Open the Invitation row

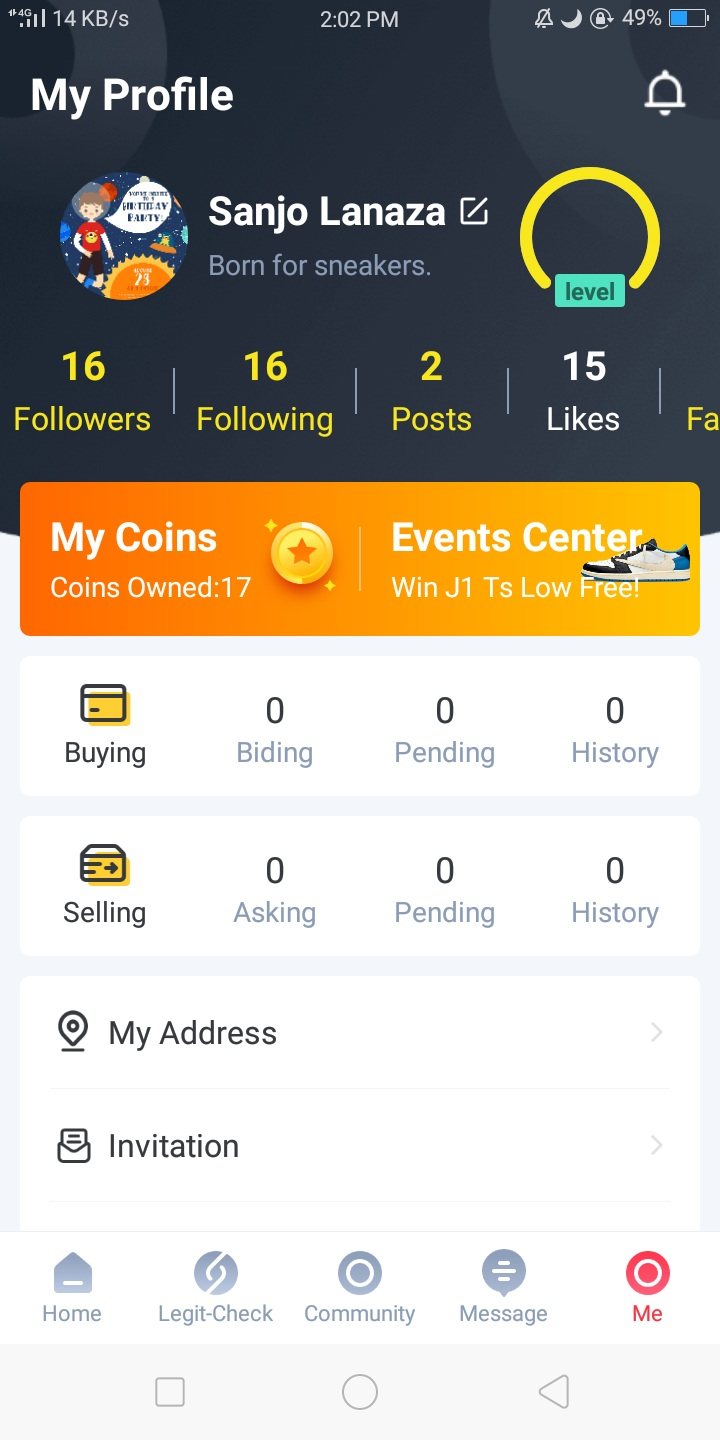[x=360, y=1145]
